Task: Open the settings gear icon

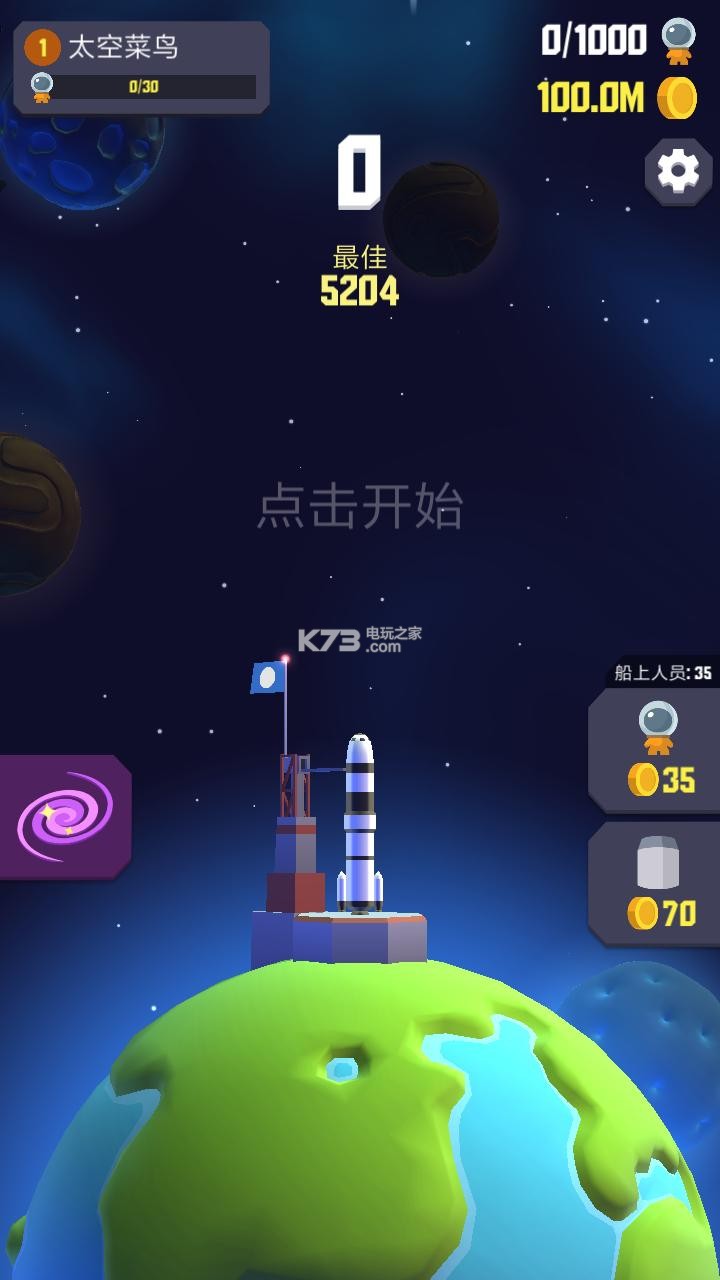Action: pyautogui.click(x=676, y=172)
